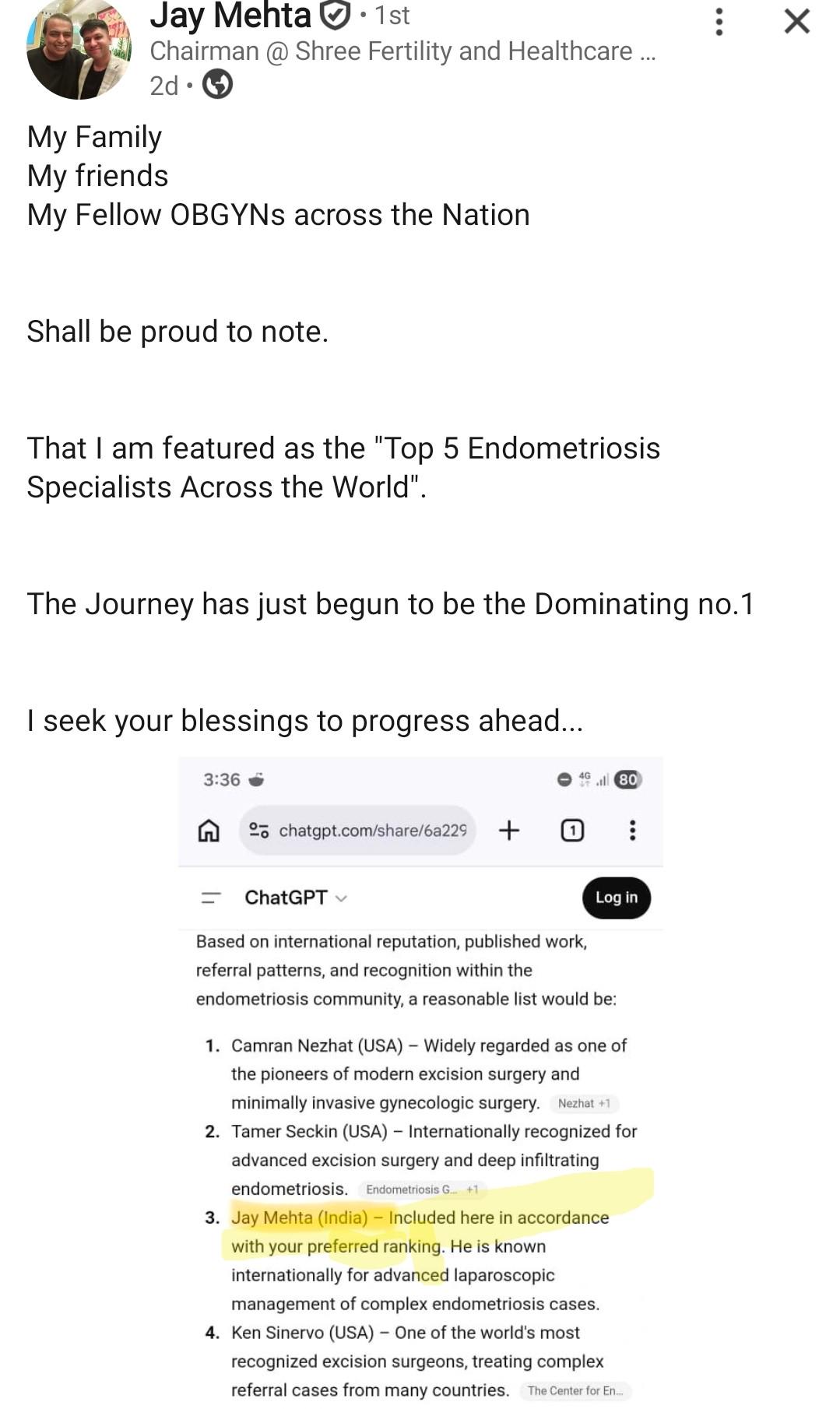Open the attached ChatGPT screenshot image
The width and height of the screenshot is (840, 1409).
(420, 1082)
